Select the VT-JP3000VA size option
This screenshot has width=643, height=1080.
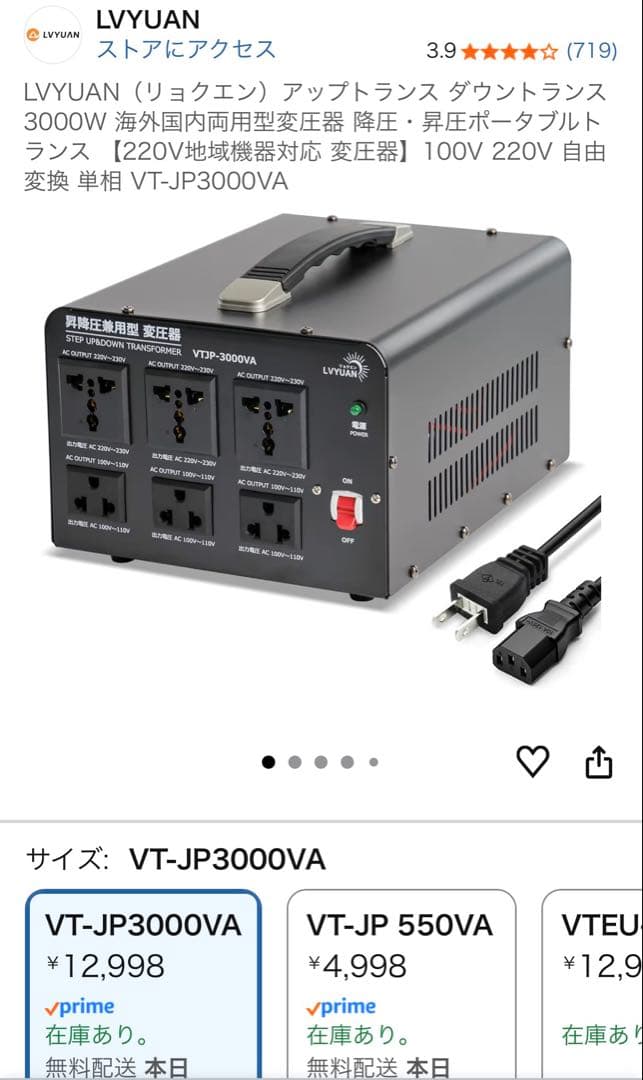coord(144,985)
